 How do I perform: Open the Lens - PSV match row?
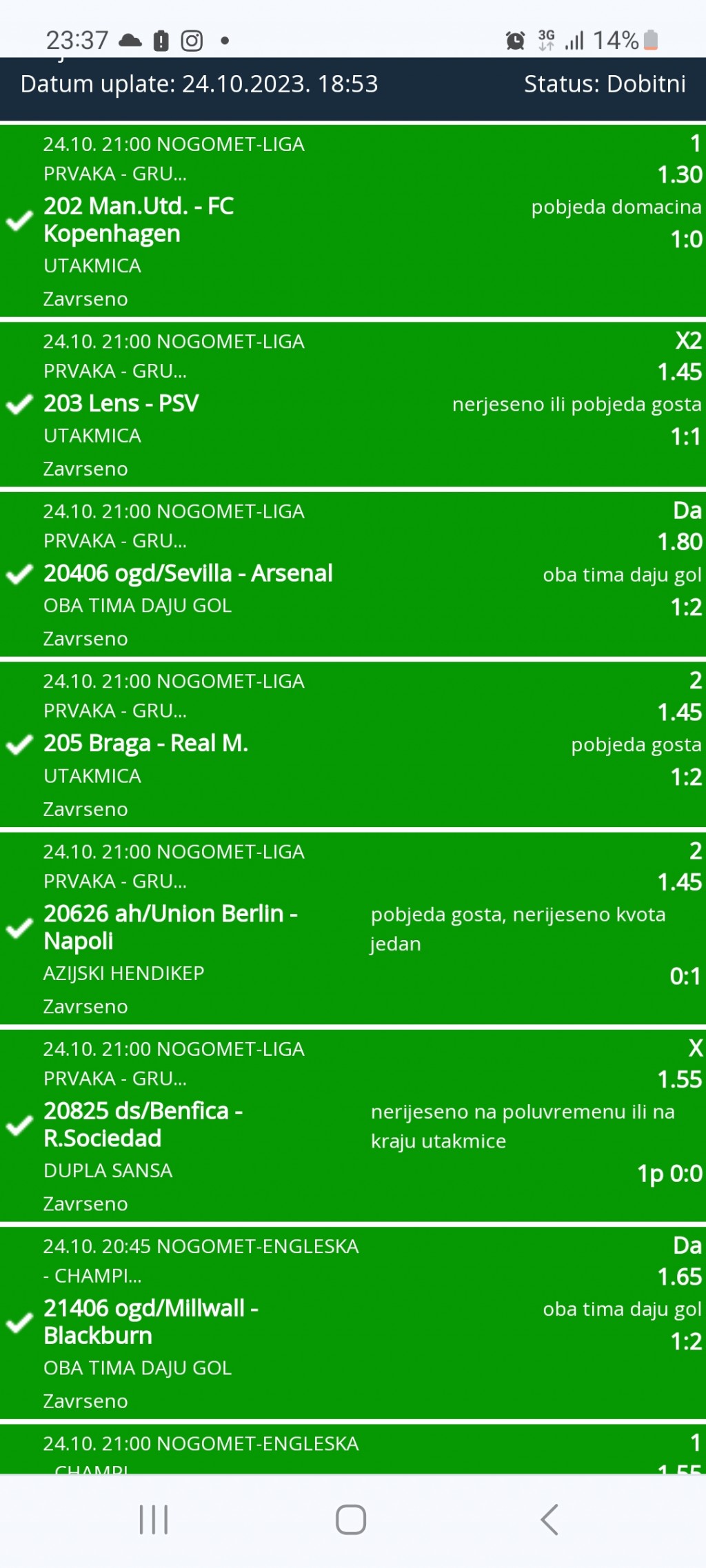click(x=353, y=405)
